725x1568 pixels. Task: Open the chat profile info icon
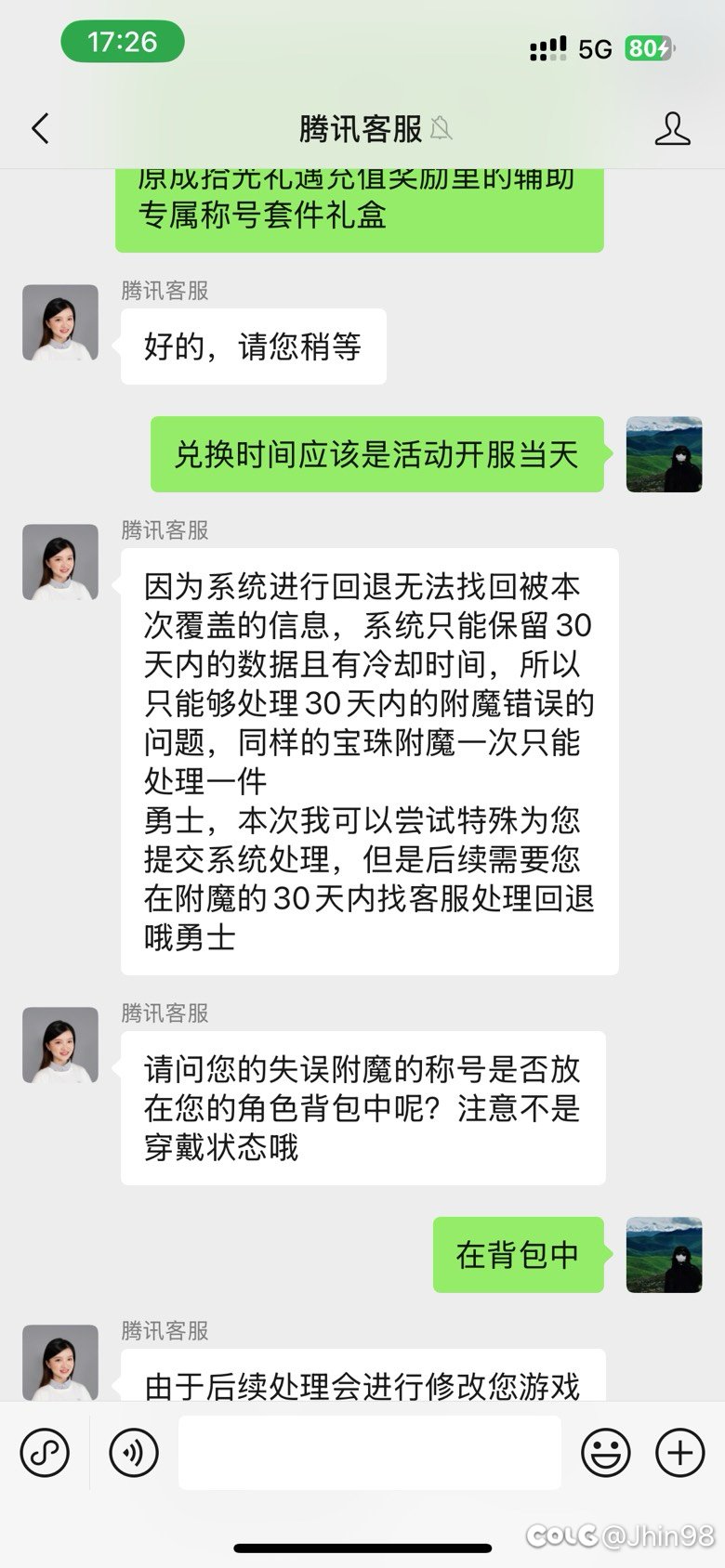click(x=672, y=128)
